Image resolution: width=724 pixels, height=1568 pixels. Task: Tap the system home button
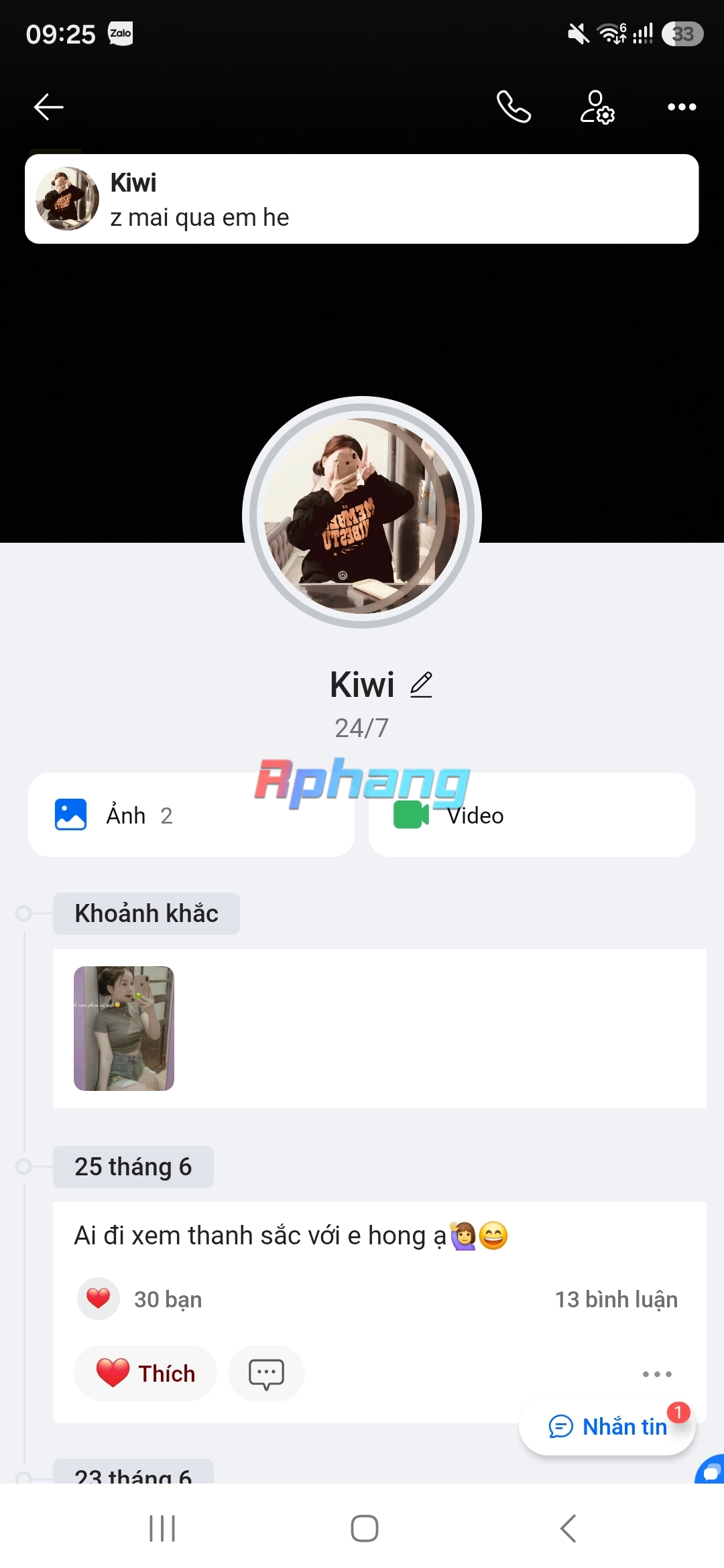point(364,1528)
